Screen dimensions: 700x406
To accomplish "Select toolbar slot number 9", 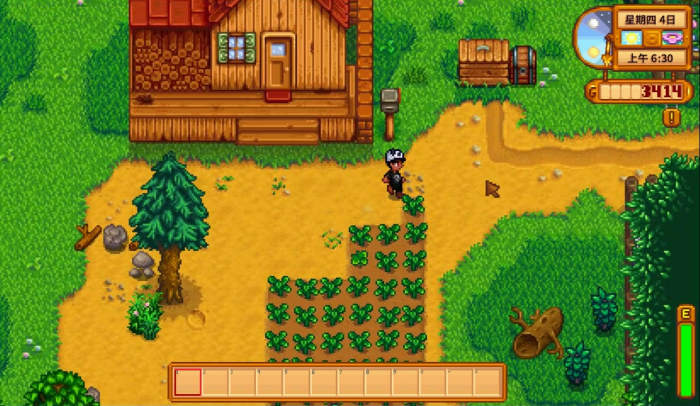I will (405, 382).
